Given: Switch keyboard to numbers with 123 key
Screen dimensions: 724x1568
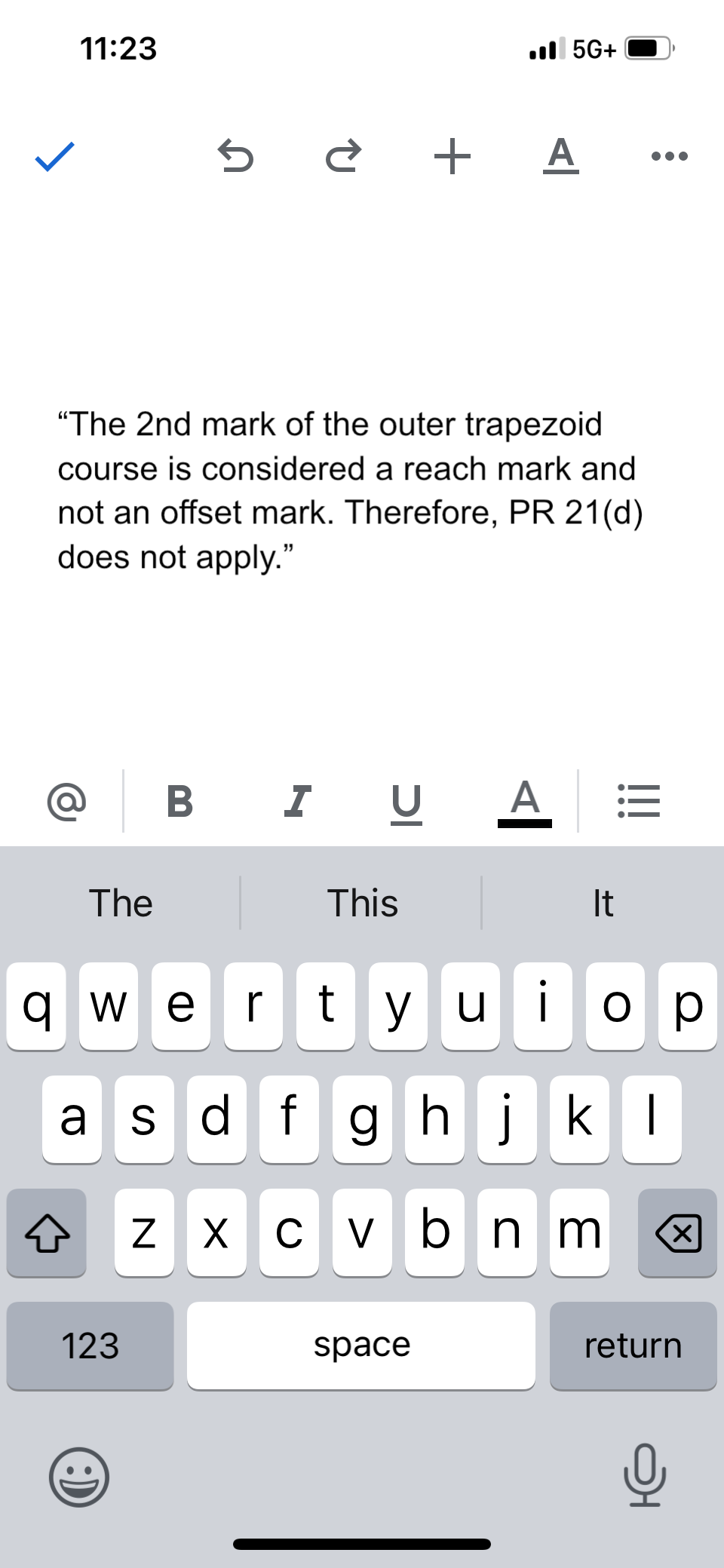Looking at the screenshot, I should pyautogui.click(x=90, y=1346).
